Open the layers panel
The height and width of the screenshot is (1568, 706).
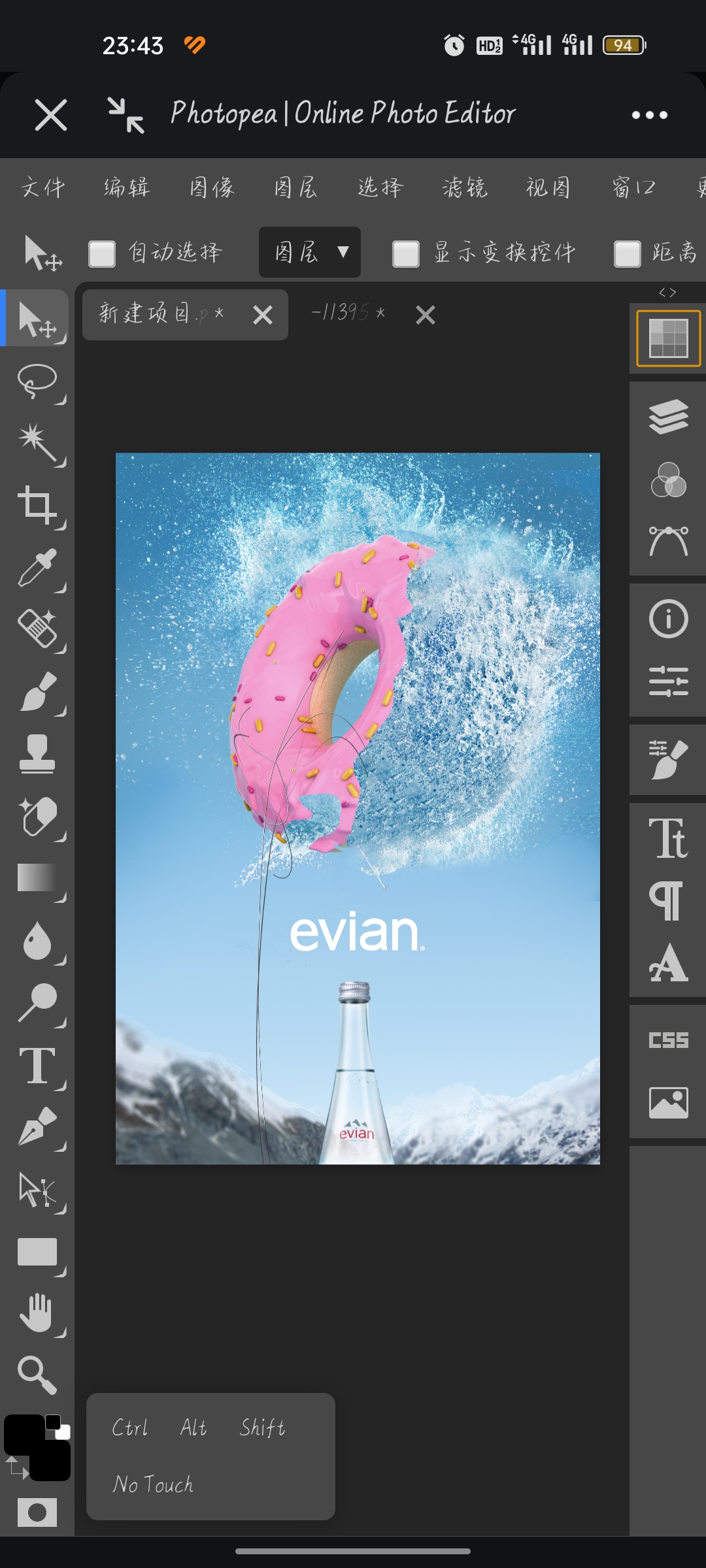pyautogui.click(x=668, y=416)
